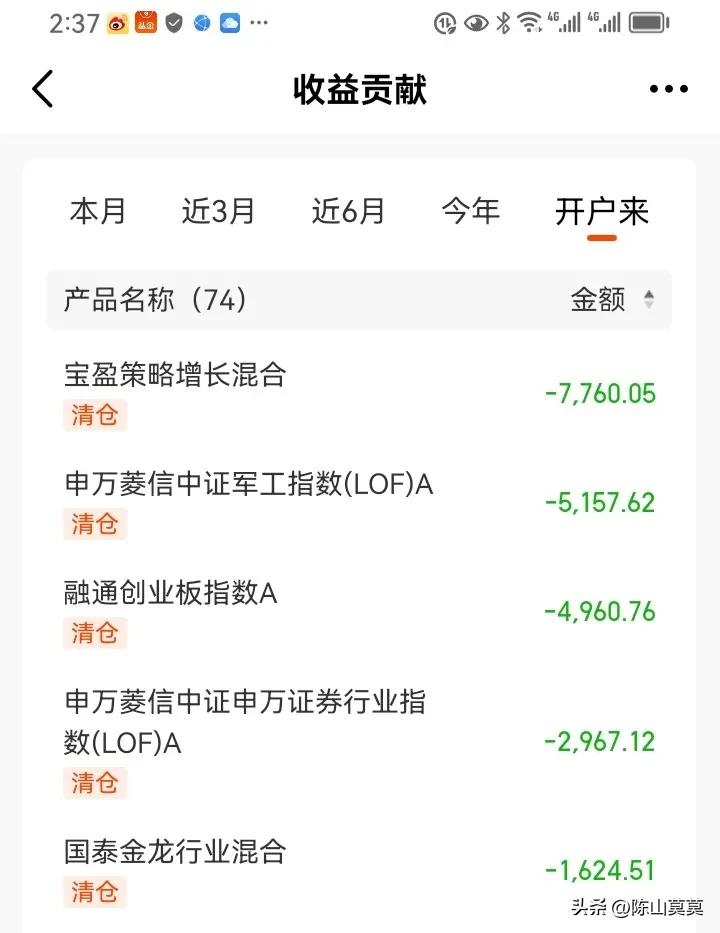Switch to the 本月 tab
Viewport: 720px width, 933px height.
(98, 211)
